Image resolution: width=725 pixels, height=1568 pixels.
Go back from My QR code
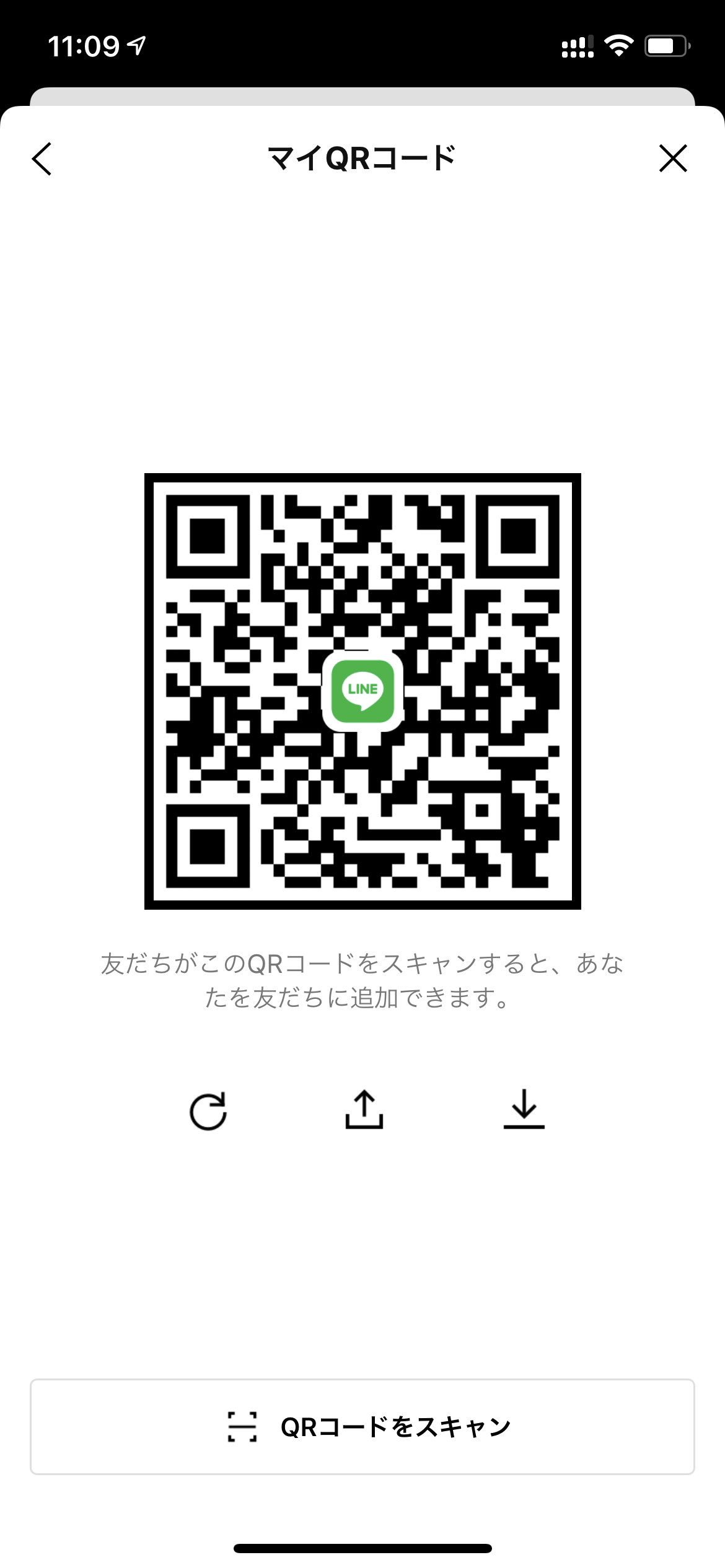(42, 159)
